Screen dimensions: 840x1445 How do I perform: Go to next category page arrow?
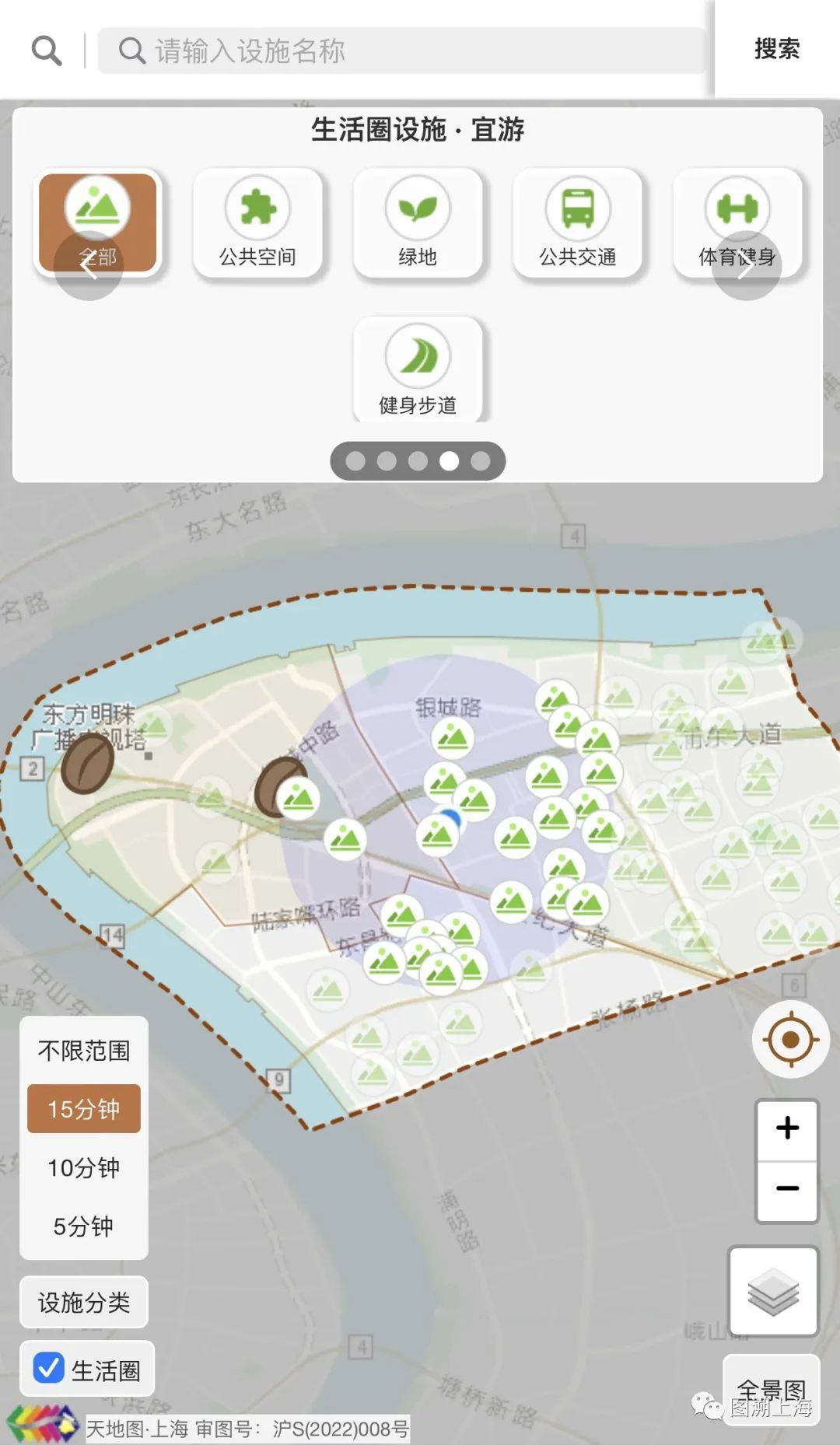(x=747, y=267)
